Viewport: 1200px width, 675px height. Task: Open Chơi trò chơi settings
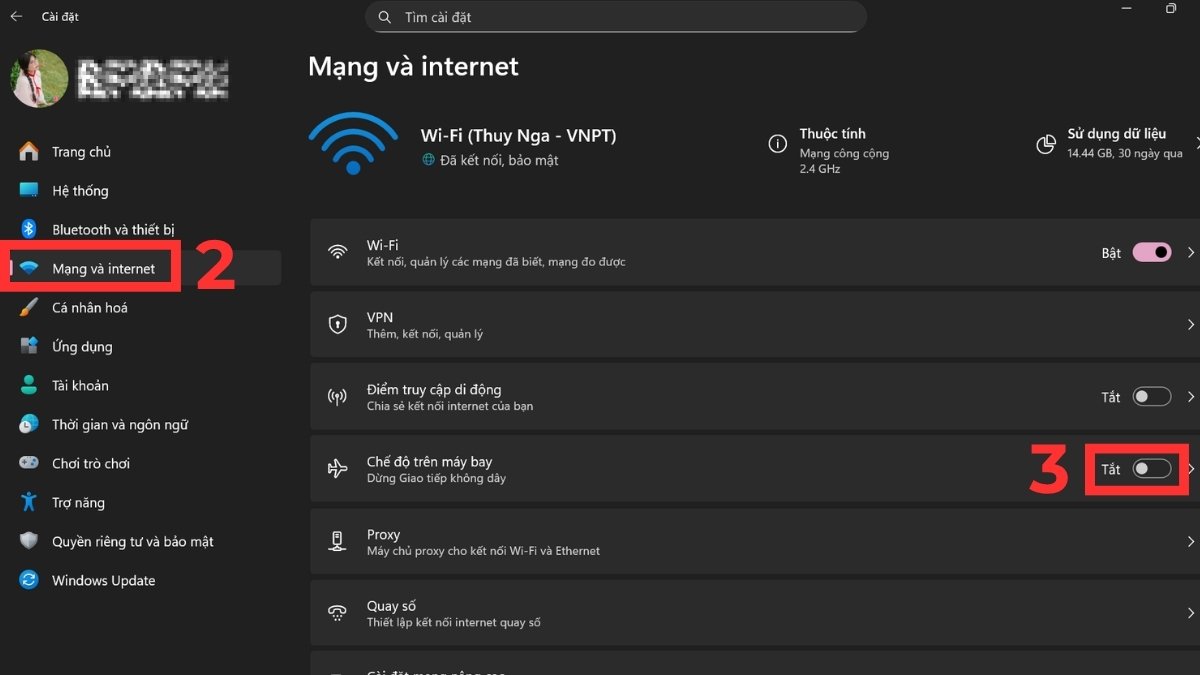(90, 464)
